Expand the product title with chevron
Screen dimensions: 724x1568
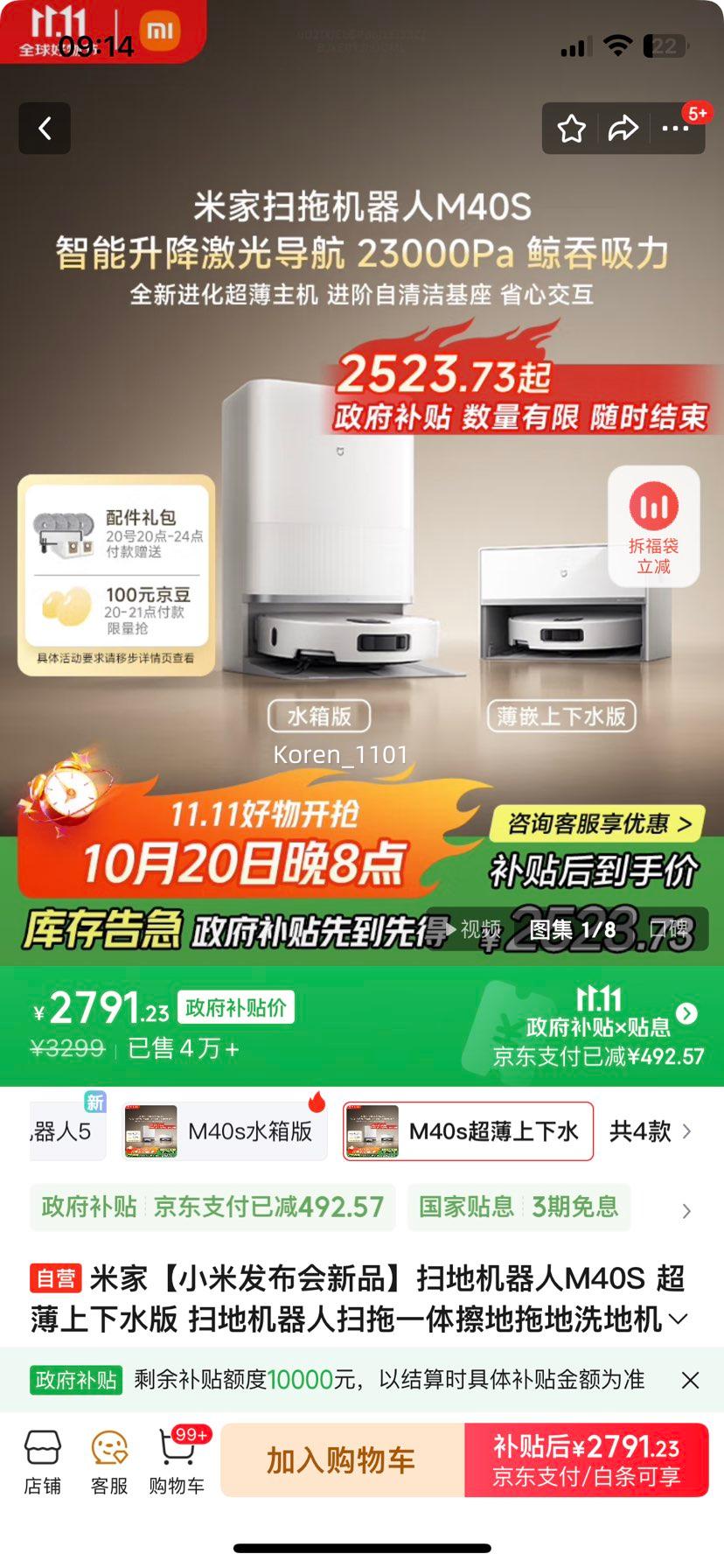(x=679, y=1319)
